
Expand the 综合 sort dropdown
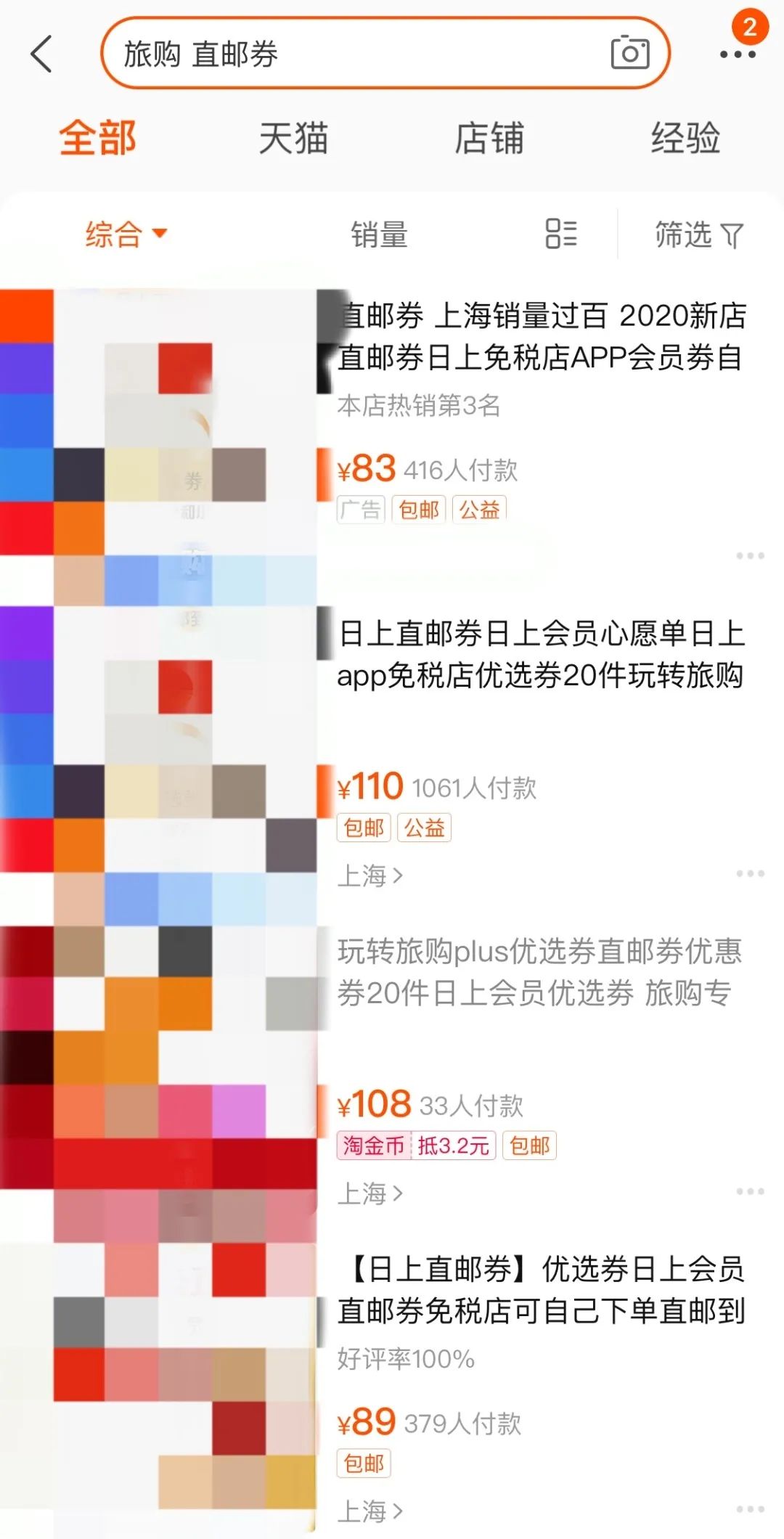126,234
